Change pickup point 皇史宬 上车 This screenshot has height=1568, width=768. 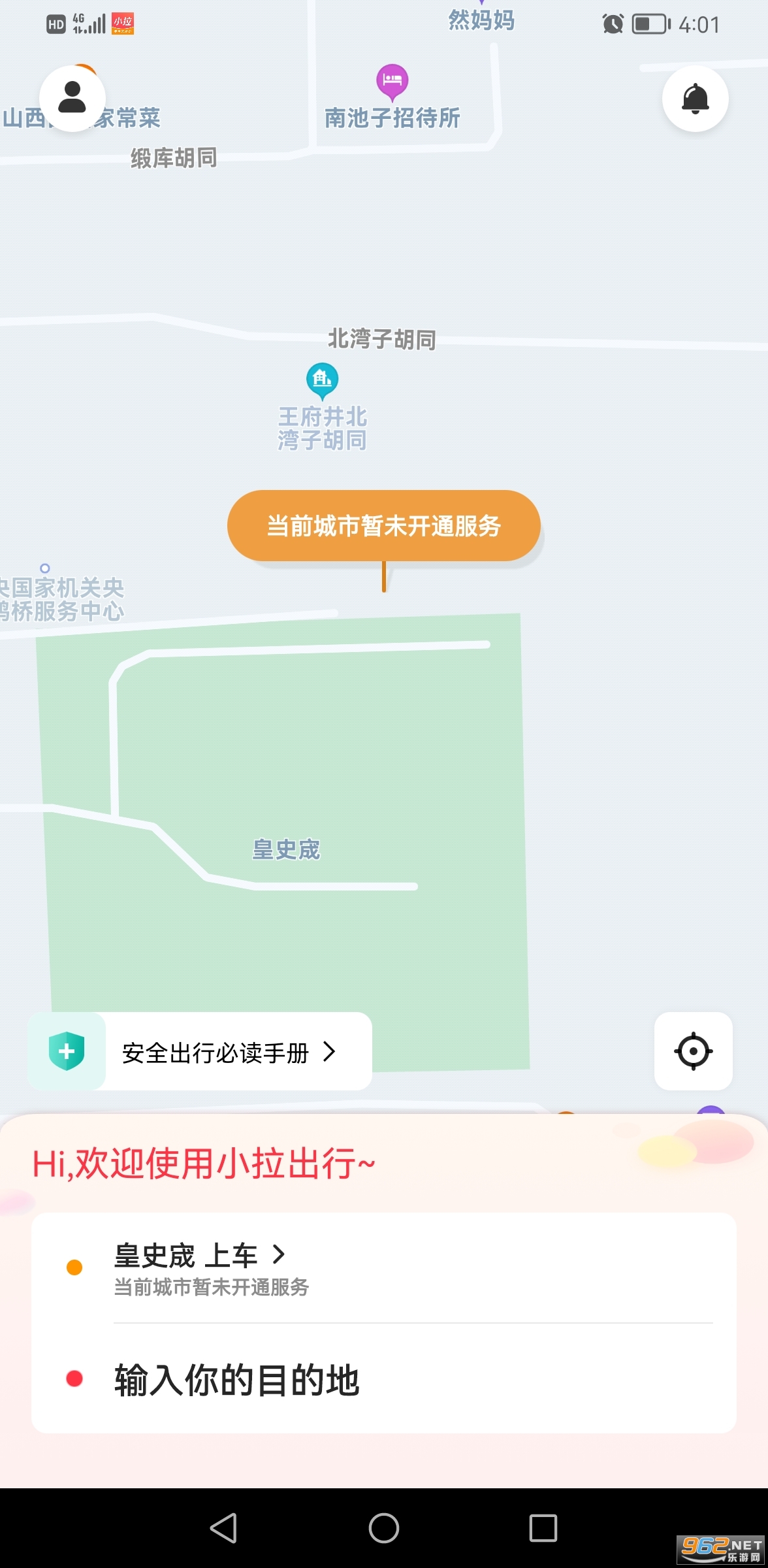click(199, 1256)
